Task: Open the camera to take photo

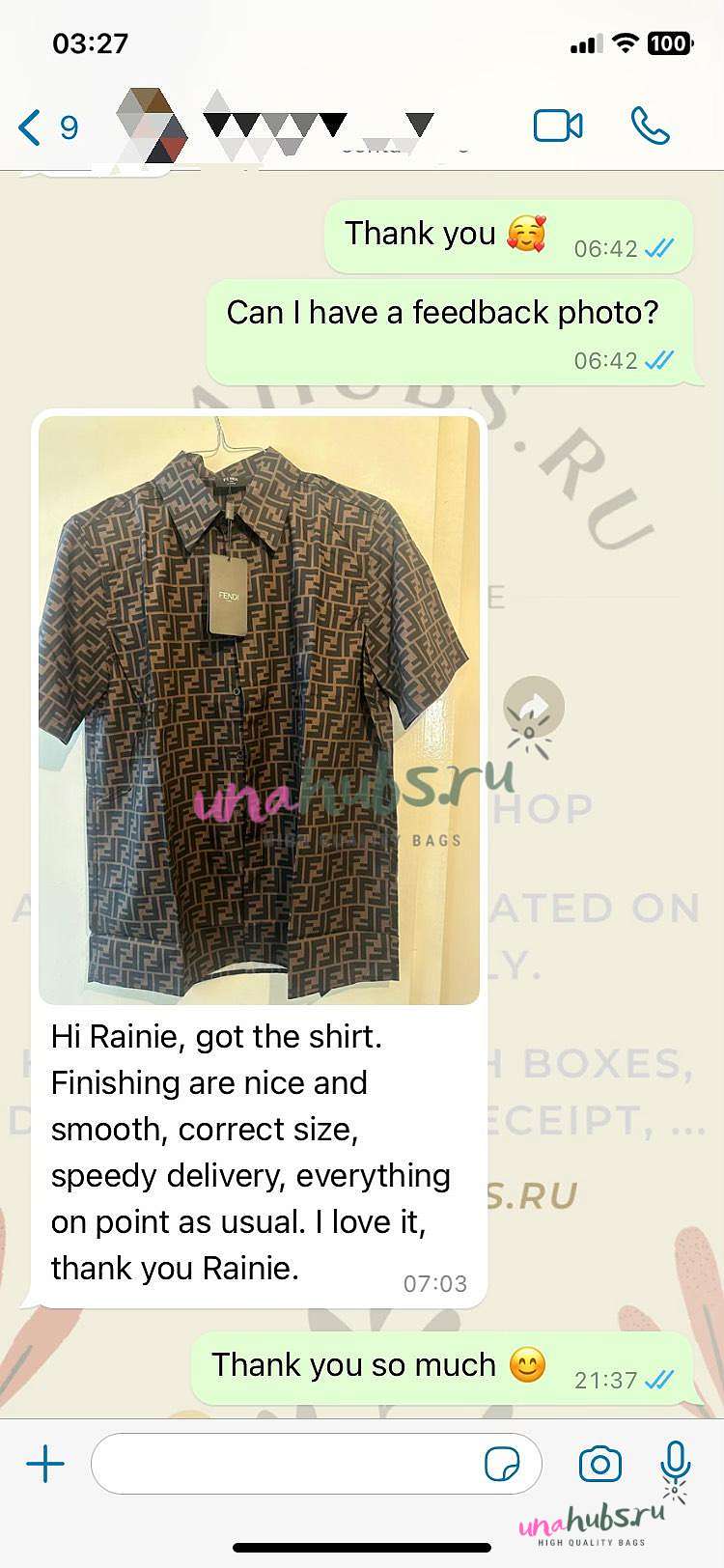Action: pos(600,1464)
